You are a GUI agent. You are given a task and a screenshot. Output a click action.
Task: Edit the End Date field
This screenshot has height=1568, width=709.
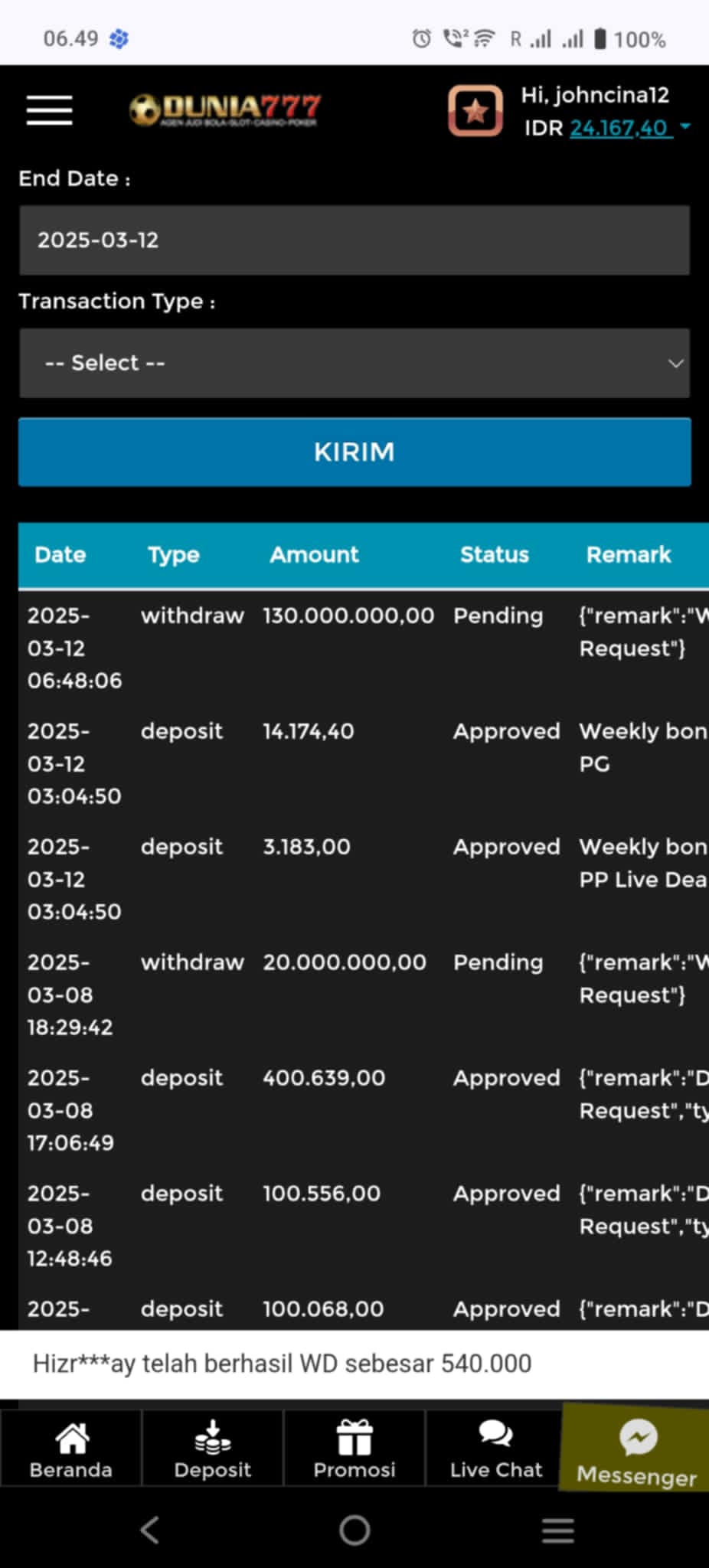(x=354, y=240)
